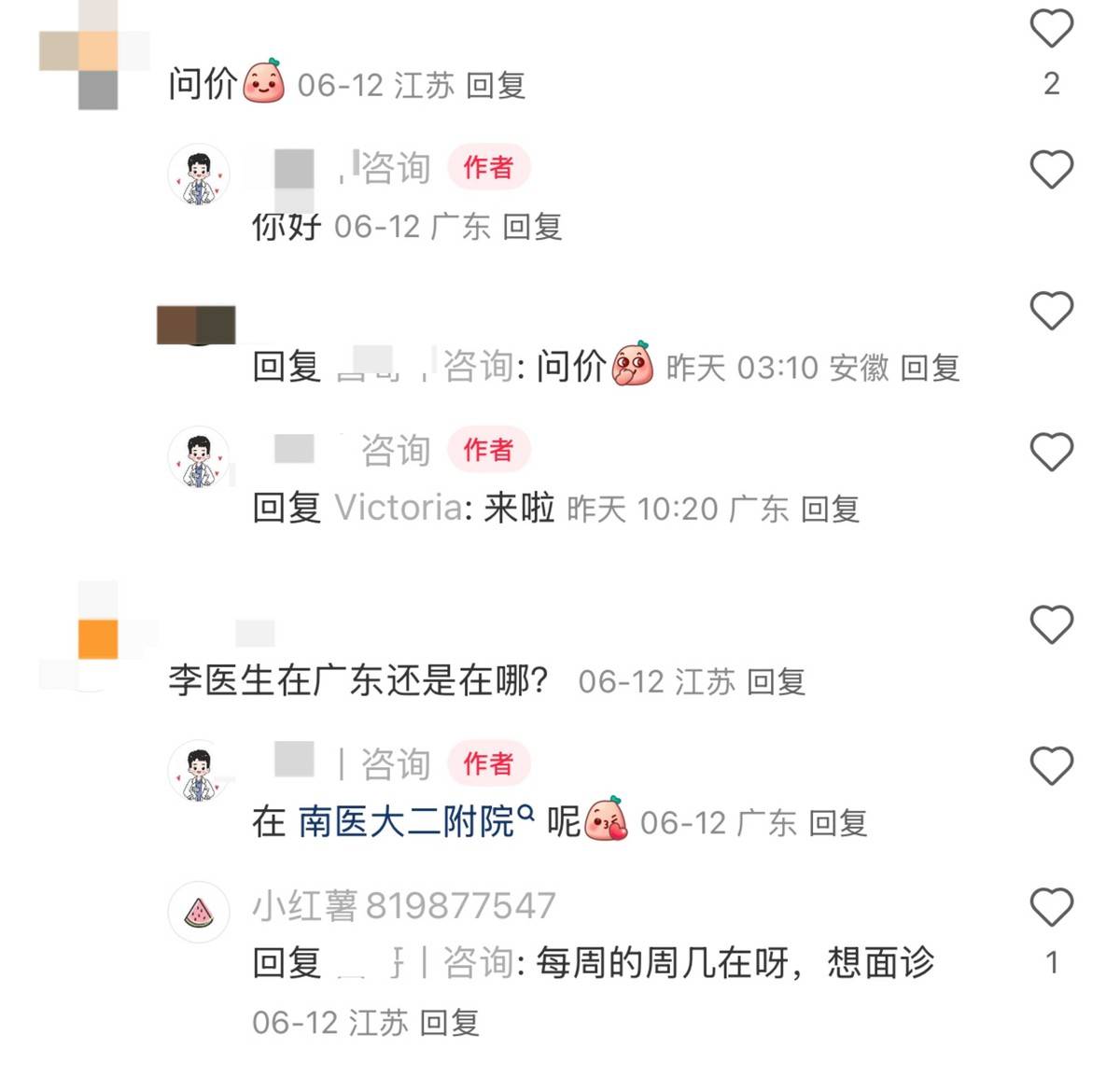Reply to the 昨天 03:10 安徽 comment
Screen dimensions: 1120x1090
pyautogui.click(x=930, y=368)
